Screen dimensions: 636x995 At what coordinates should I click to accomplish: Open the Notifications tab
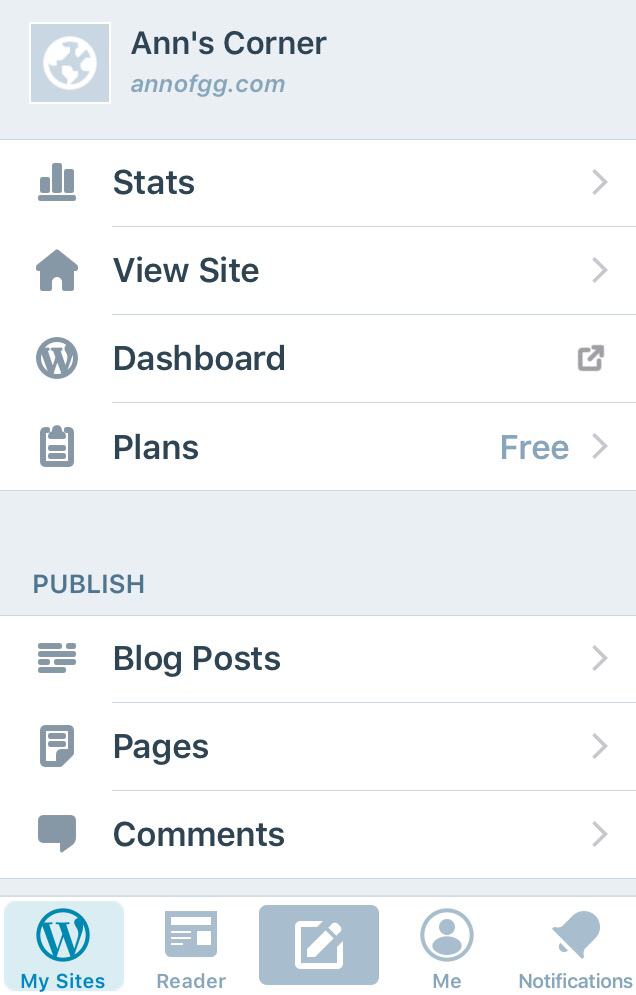tap(575, 947)
